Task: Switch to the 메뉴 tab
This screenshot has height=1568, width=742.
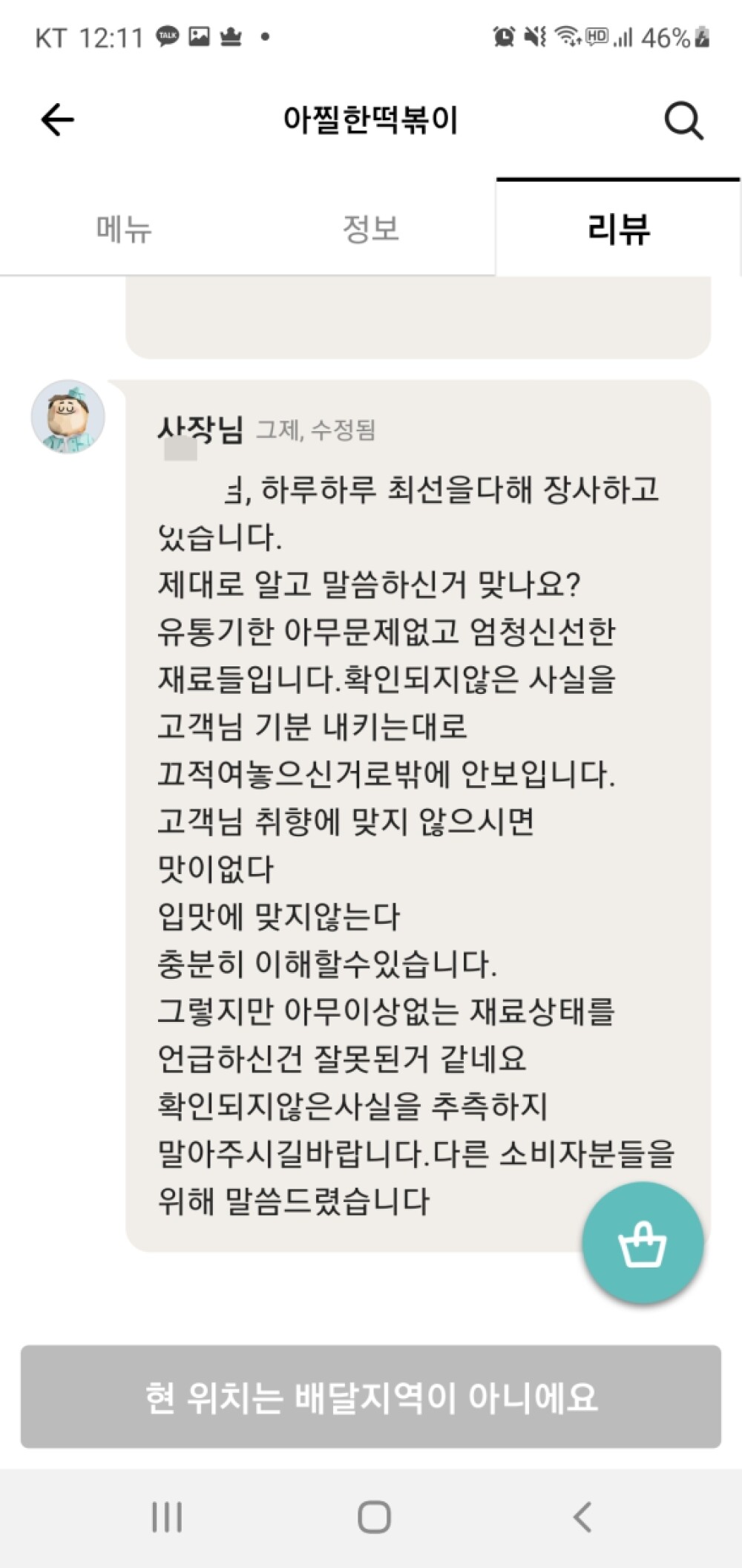Action: pyautogui.click(x=124, y=229)
